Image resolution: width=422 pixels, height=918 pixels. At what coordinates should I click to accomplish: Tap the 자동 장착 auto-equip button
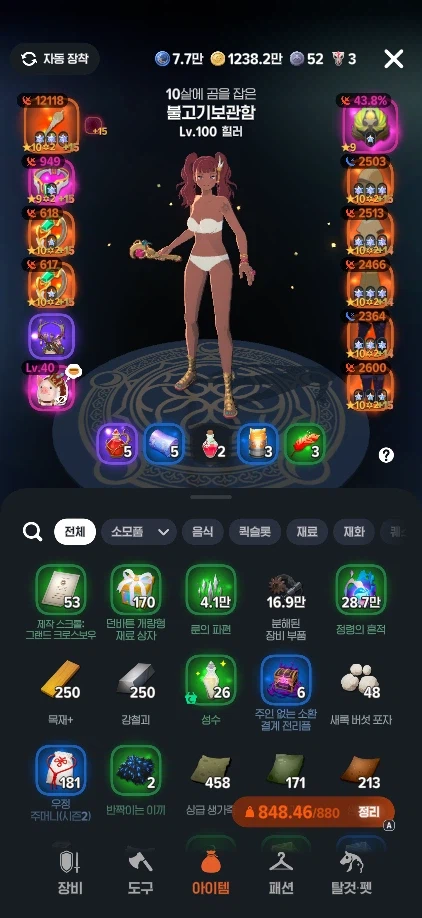tap(55, 59)
